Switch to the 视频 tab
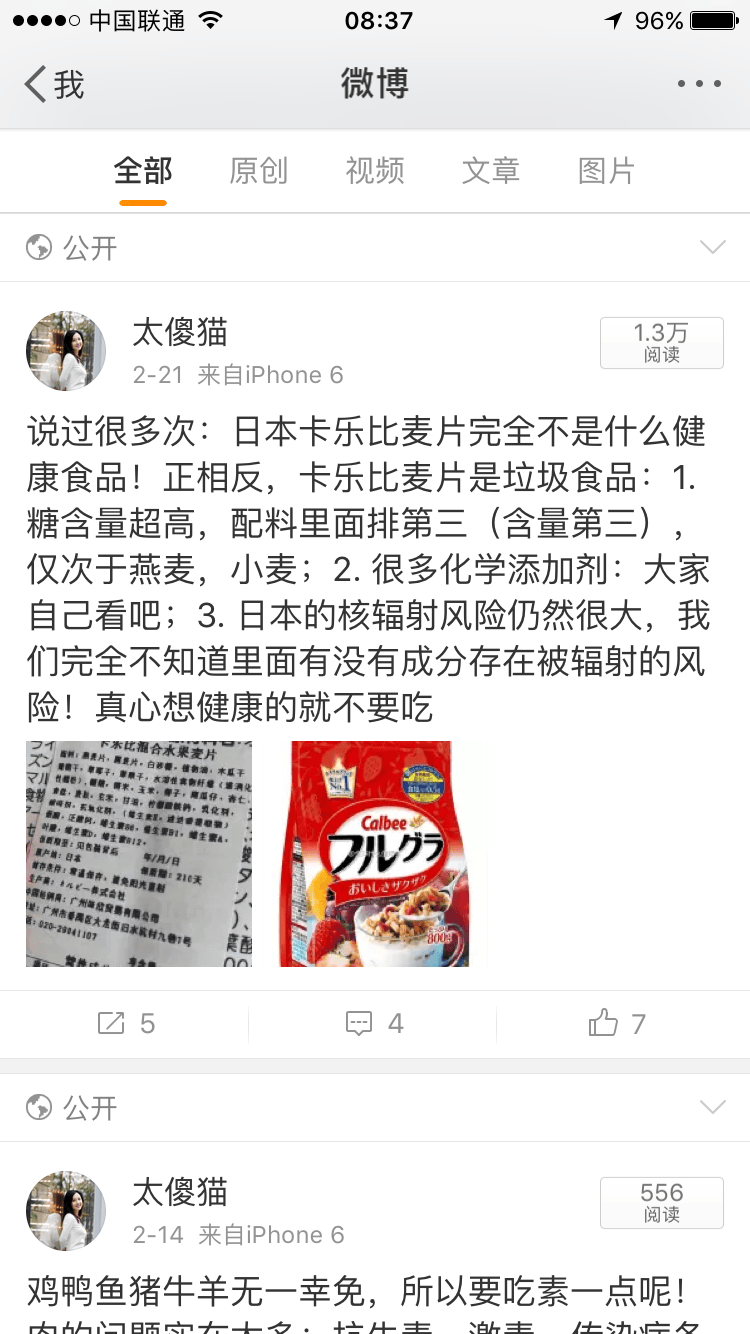Image resolution: width=750 pixels, height=1334 pixels. (375, 170)
